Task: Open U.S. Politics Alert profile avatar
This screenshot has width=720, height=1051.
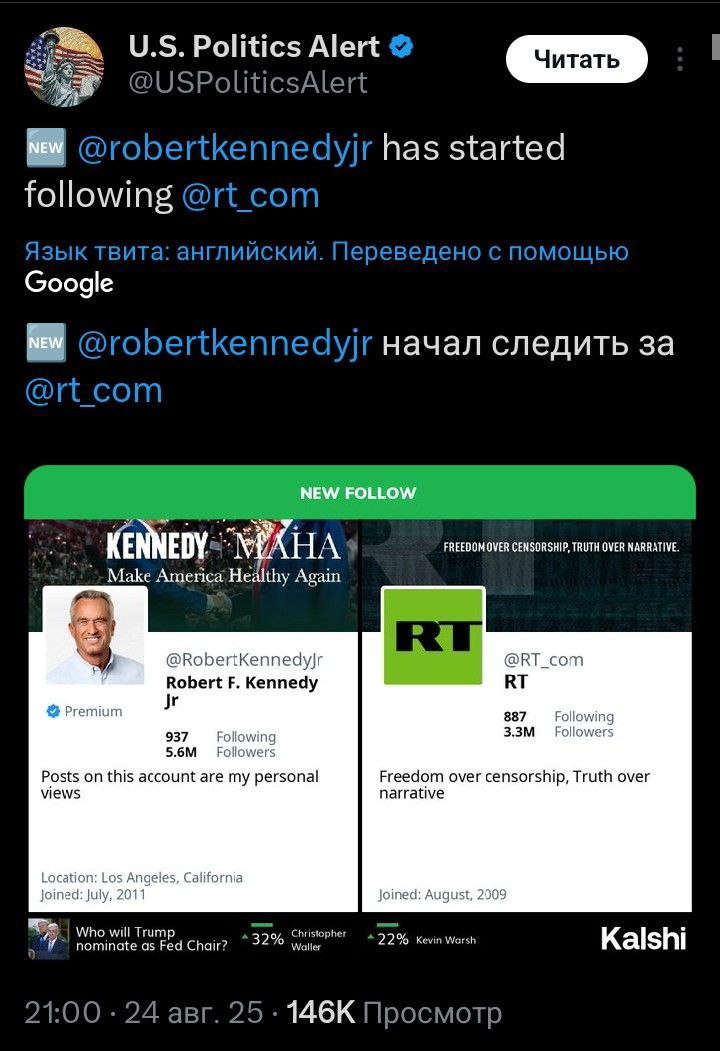Action: (63, 66)
